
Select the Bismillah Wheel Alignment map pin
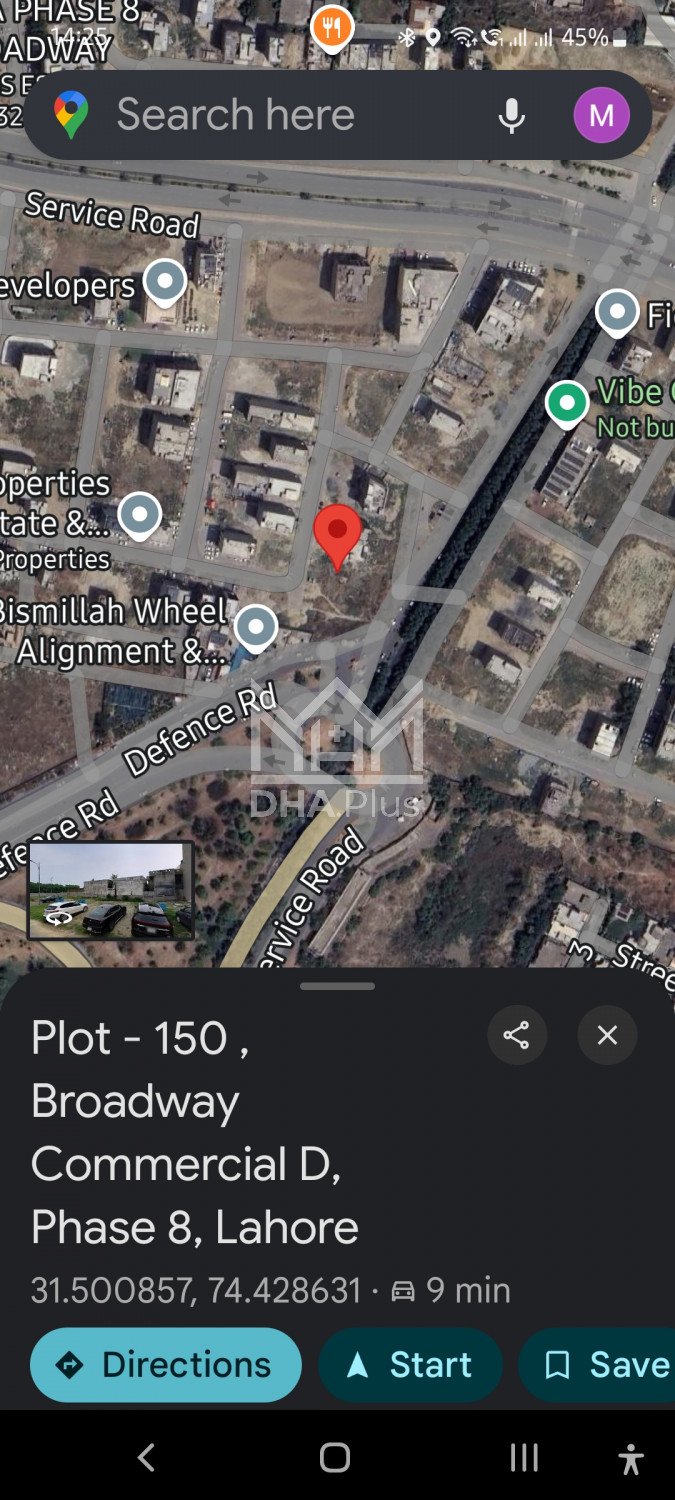[256, 628]
